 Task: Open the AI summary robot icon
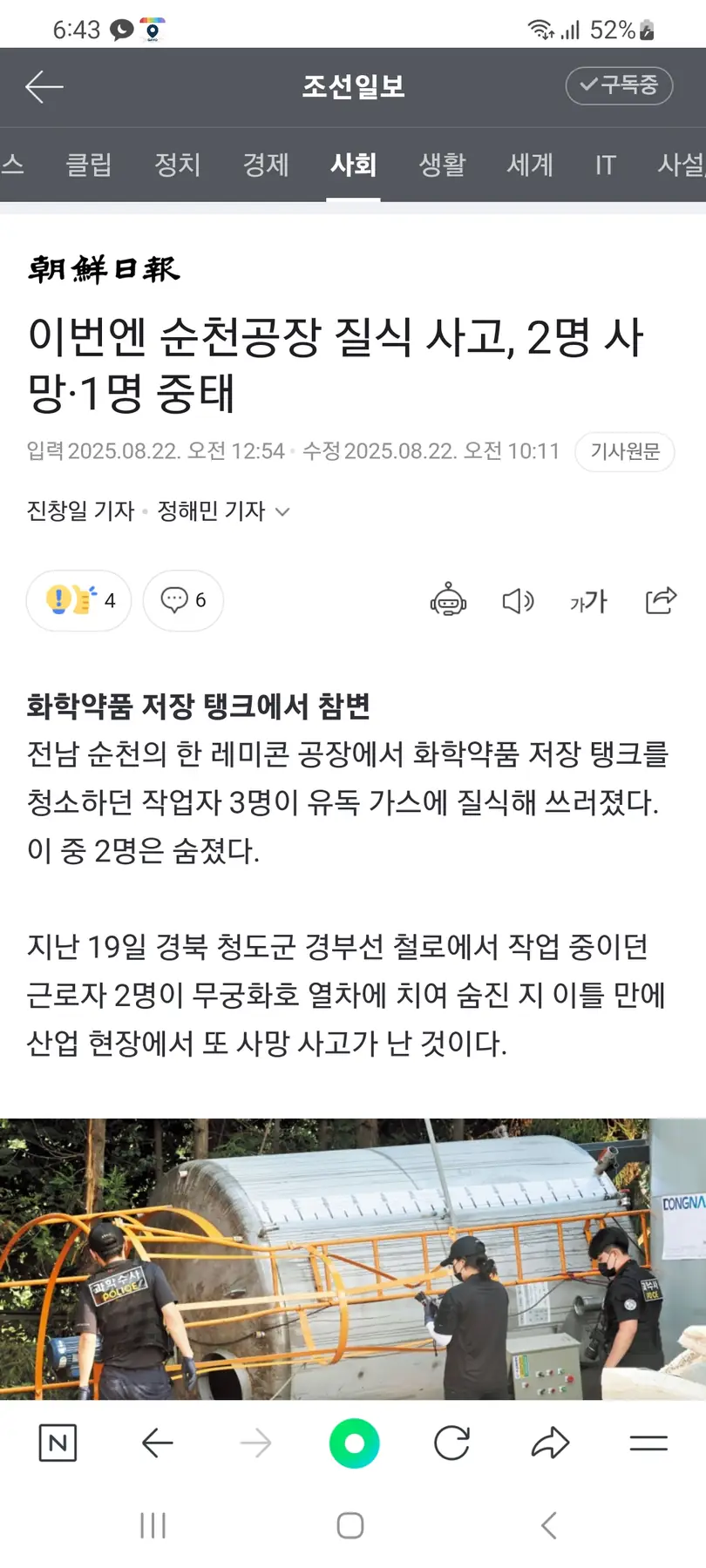[x=448, y=600]
